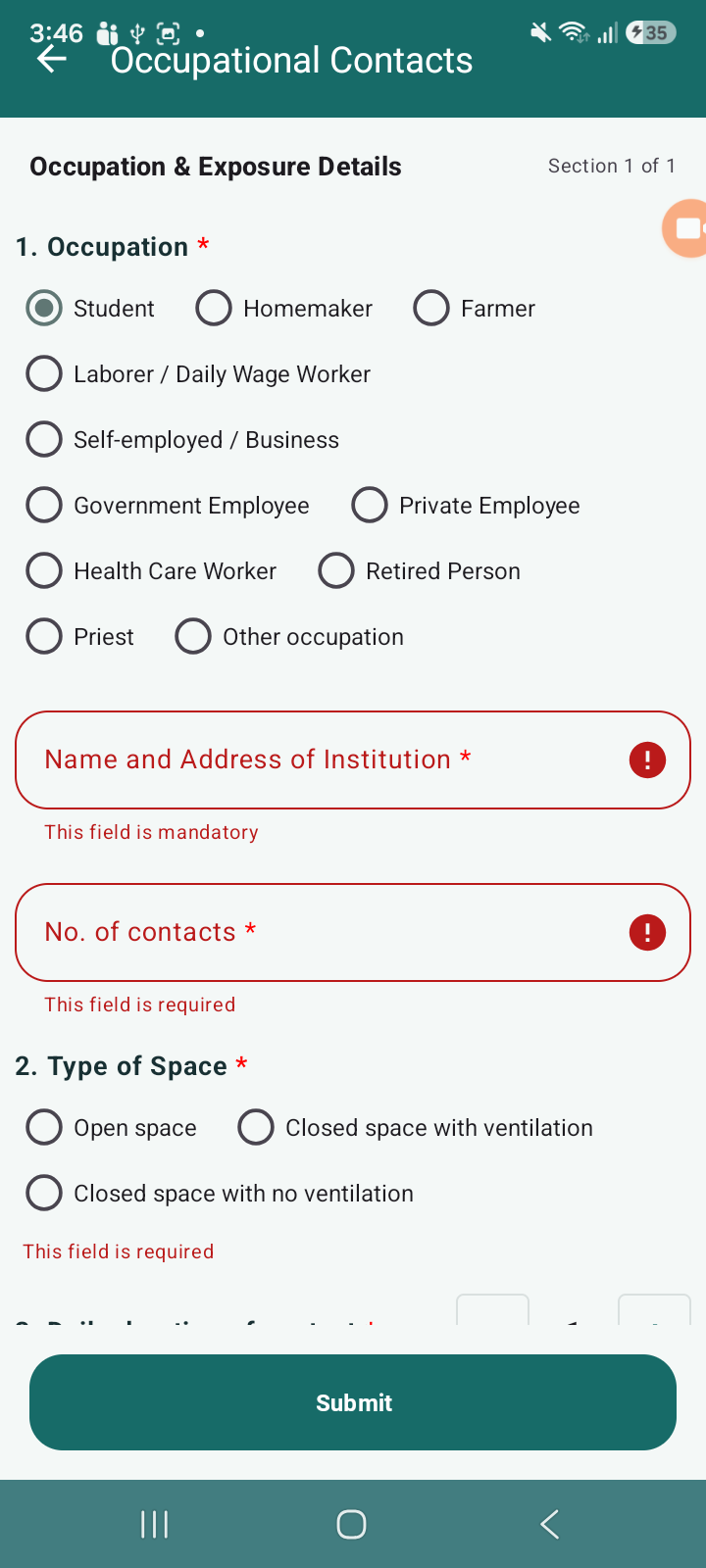Select Retired Person option
The image size is (706, 1568).
coord(420,570)
